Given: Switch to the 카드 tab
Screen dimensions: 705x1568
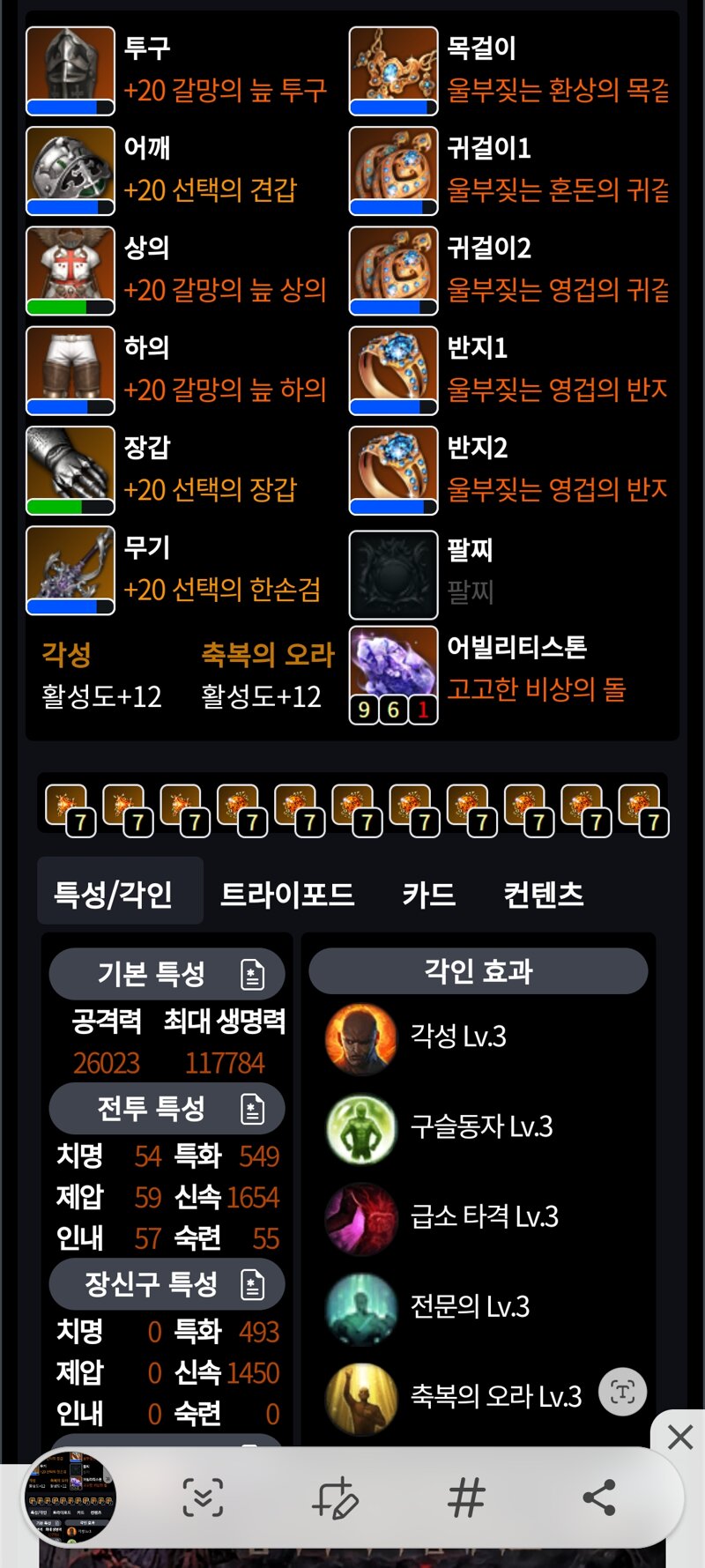Looking at the screenshot, I should click(428, 894).
